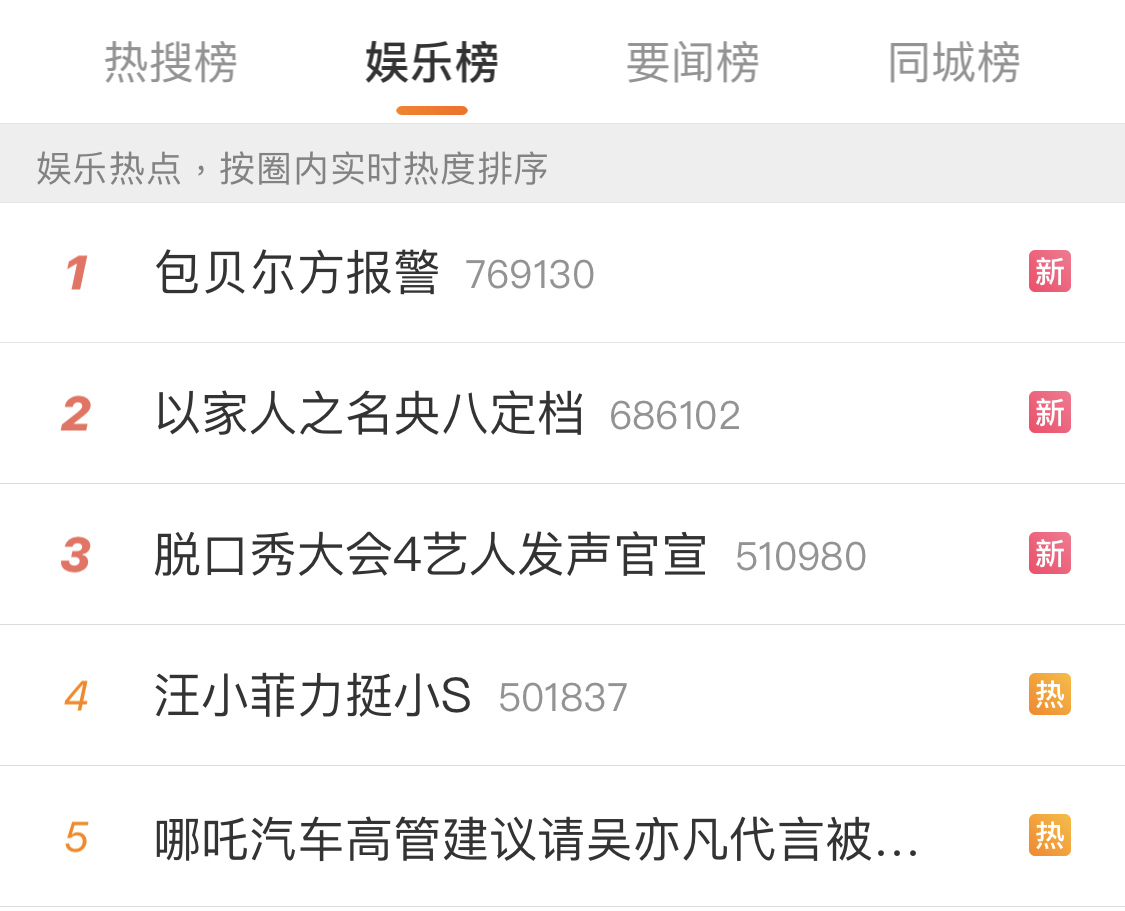
Task: Open the 要闻榜 tab
Action: coord(692,63)
